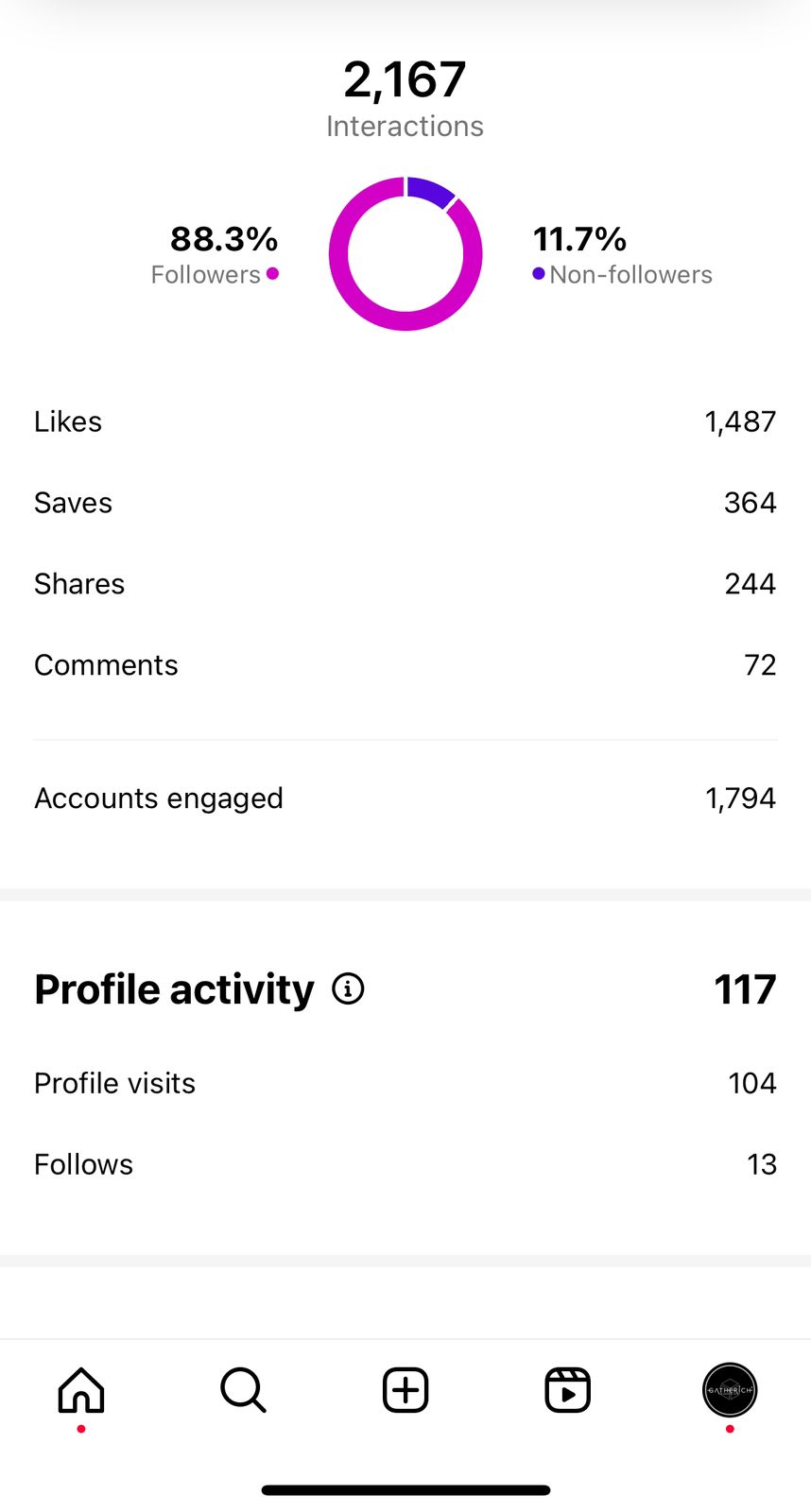The image size is (811, 1512).
Task: Open your profile tab
Action: point(730,1390)
